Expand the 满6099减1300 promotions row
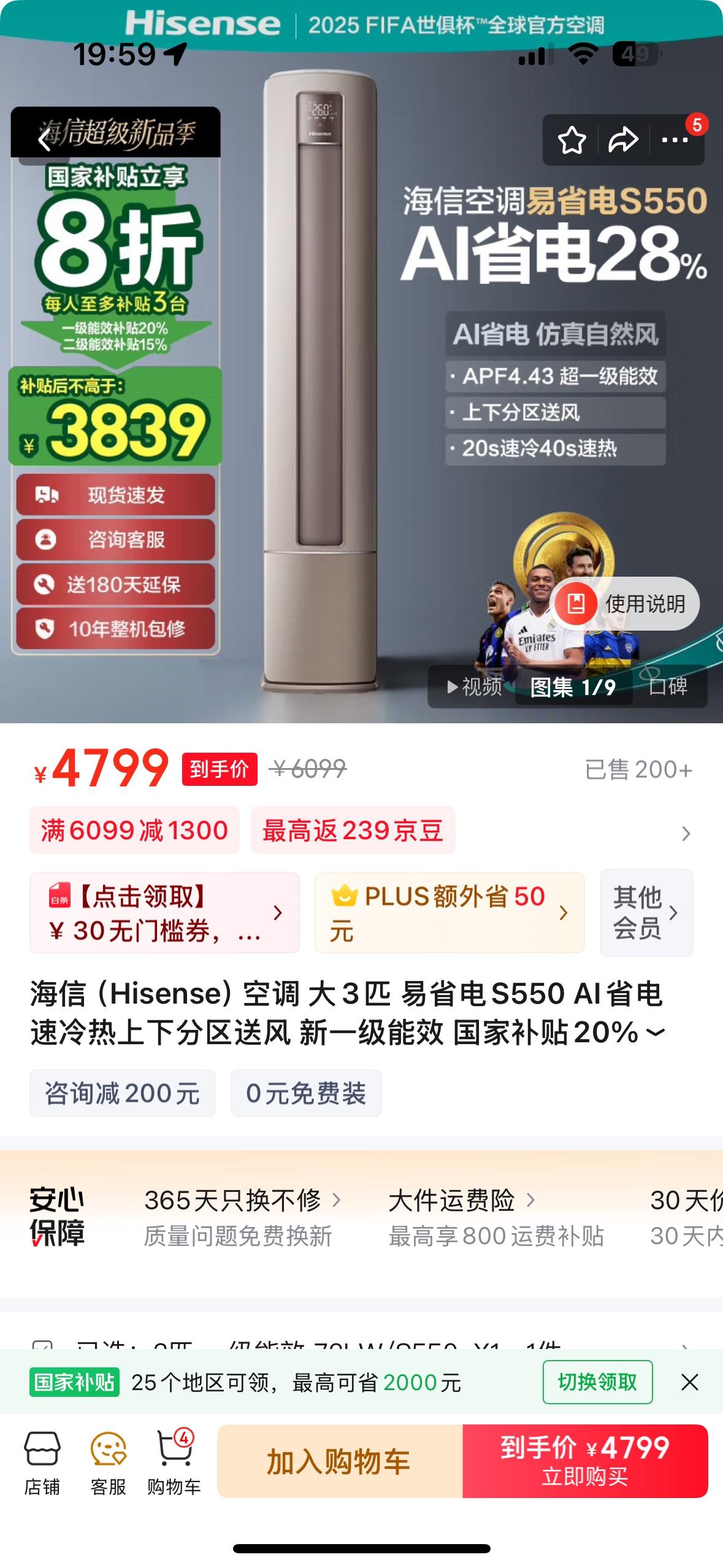The width and height of the screenshot is (723, 1568). tap(686, 833)
